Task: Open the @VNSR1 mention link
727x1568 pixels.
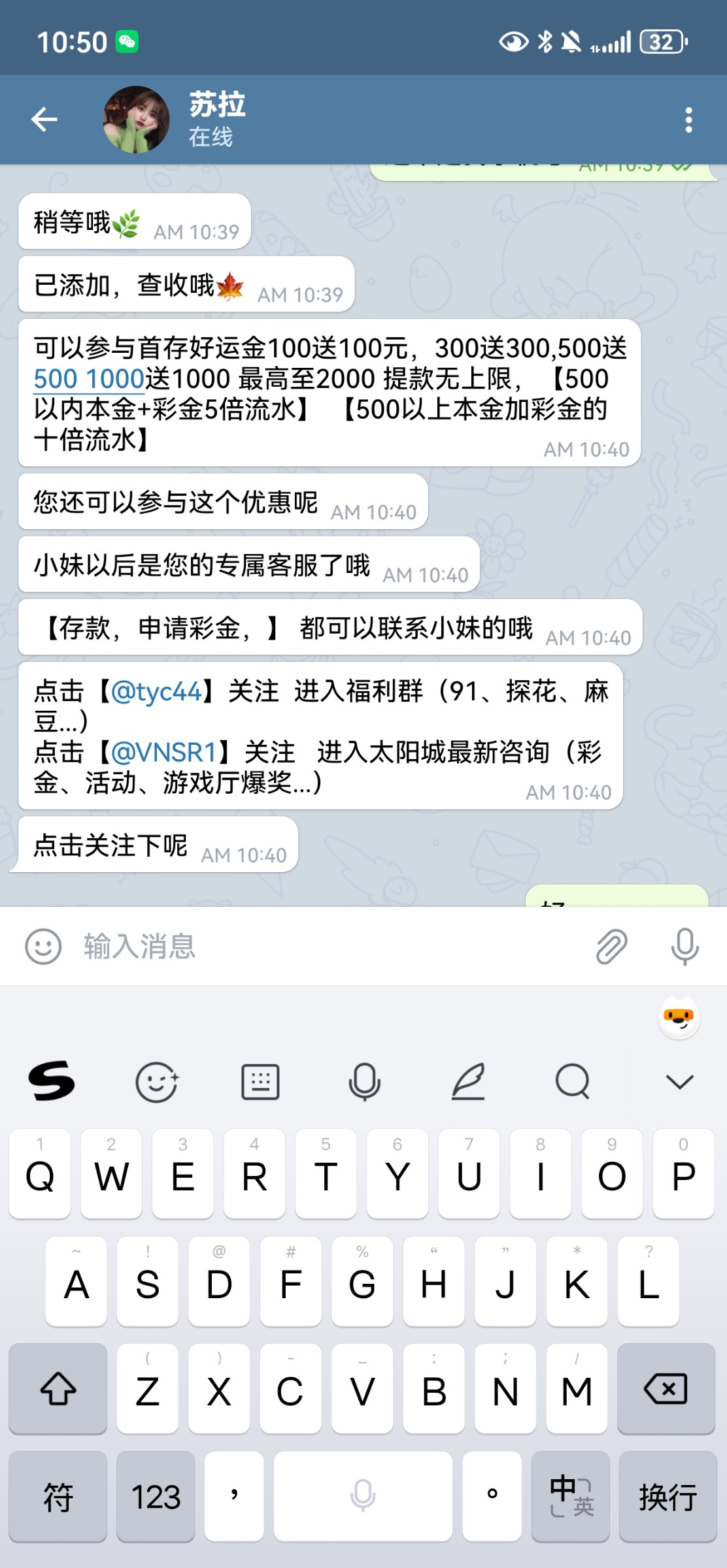Action: [x=163, y=753]
